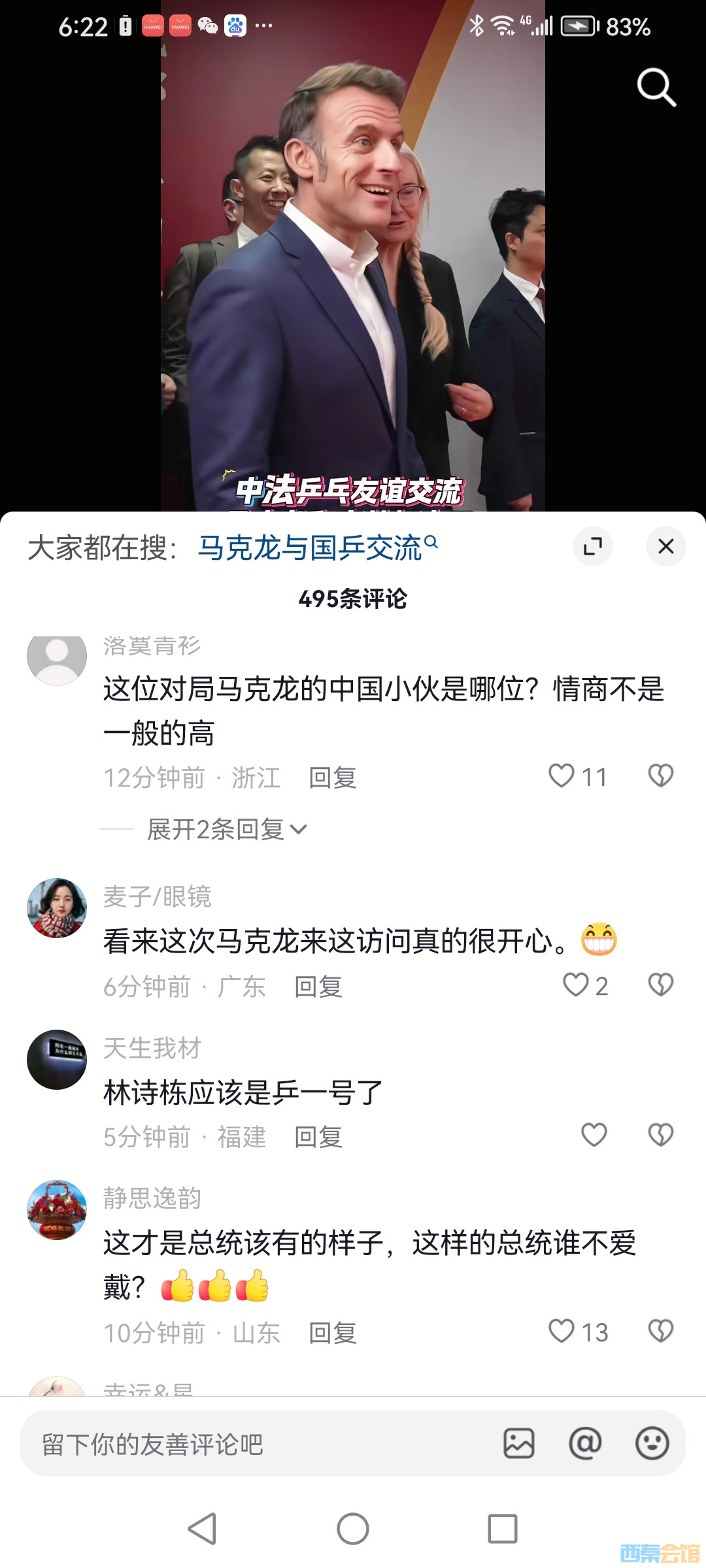Image resolution: width=706 pixels, height=1568 pixels.
Task: Open the emoji picker
Action: [x=652, y=1443]
